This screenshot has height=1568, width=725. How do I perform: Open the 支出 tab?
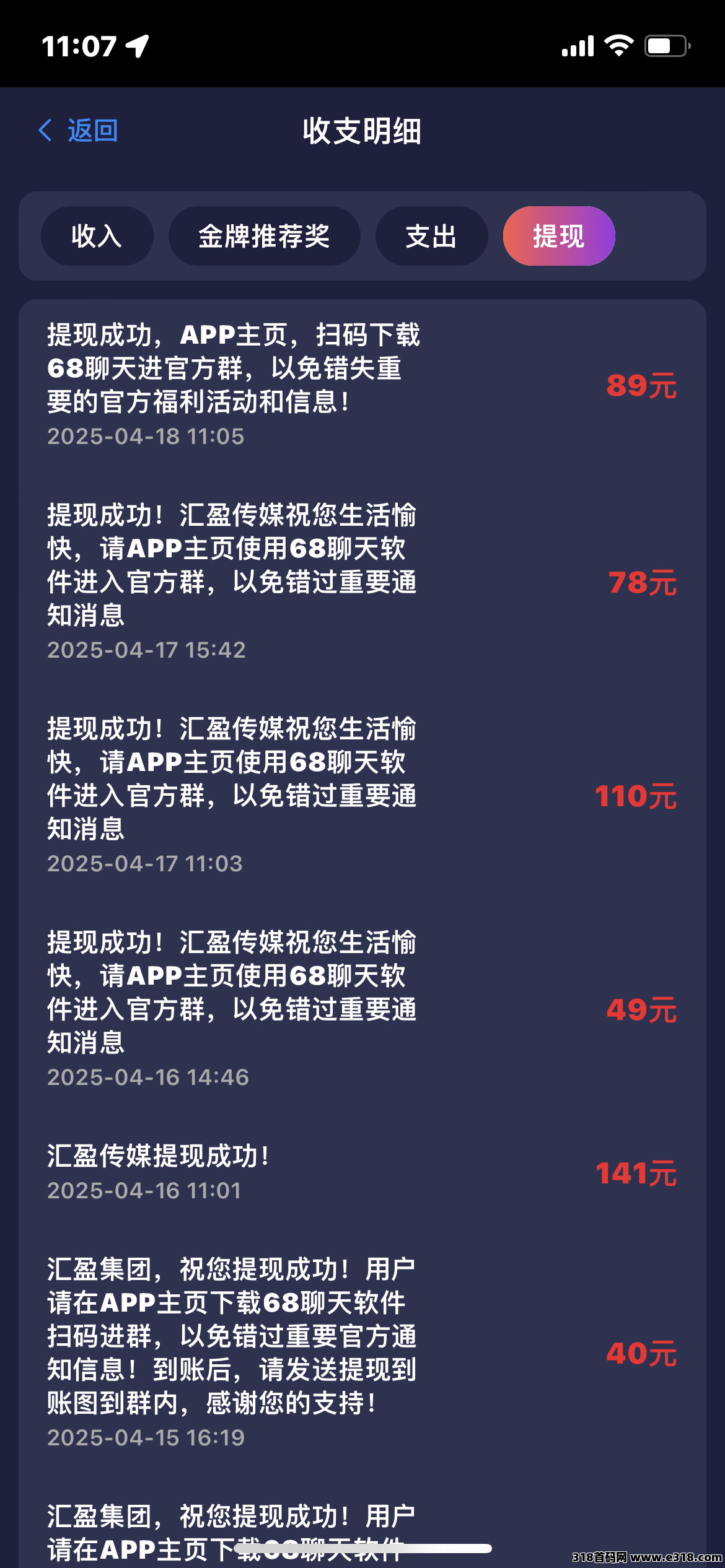(x=431, y=236)
